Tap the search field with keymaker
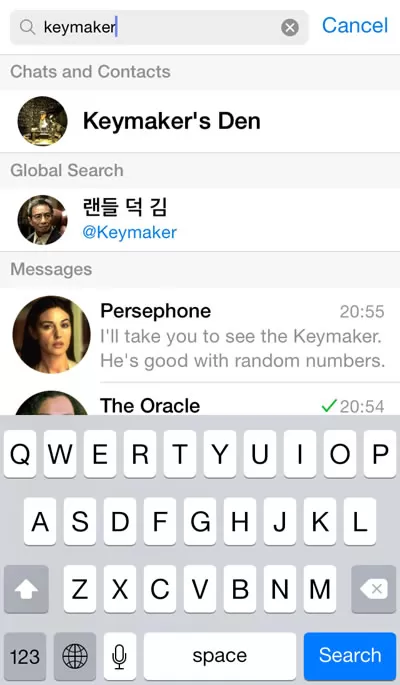Viewport: 400px width, 685px height. (159, 28)
